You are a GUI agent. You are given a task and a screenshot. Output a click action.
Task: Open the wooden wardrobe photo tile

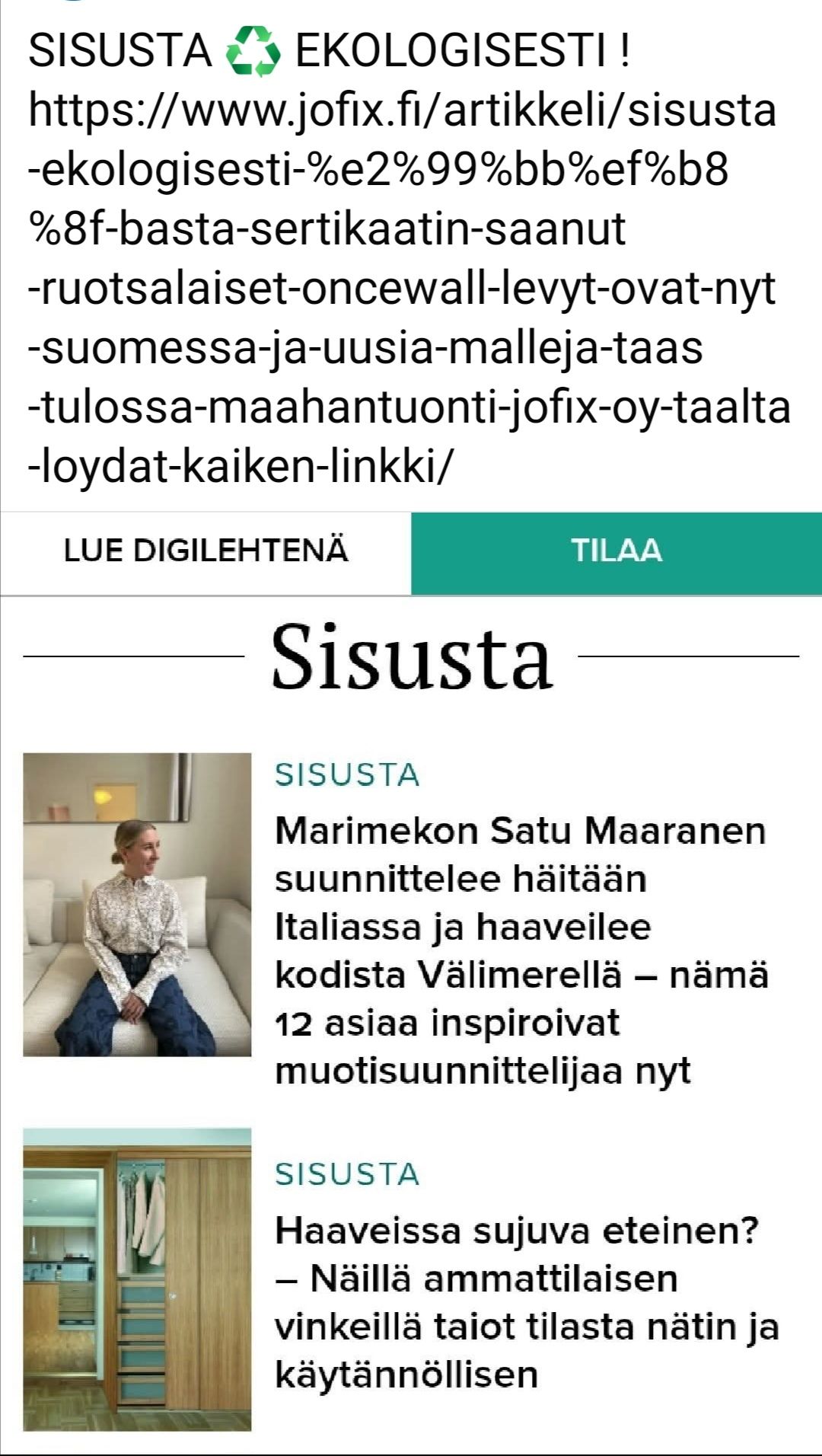click(x=137, y=1279)
